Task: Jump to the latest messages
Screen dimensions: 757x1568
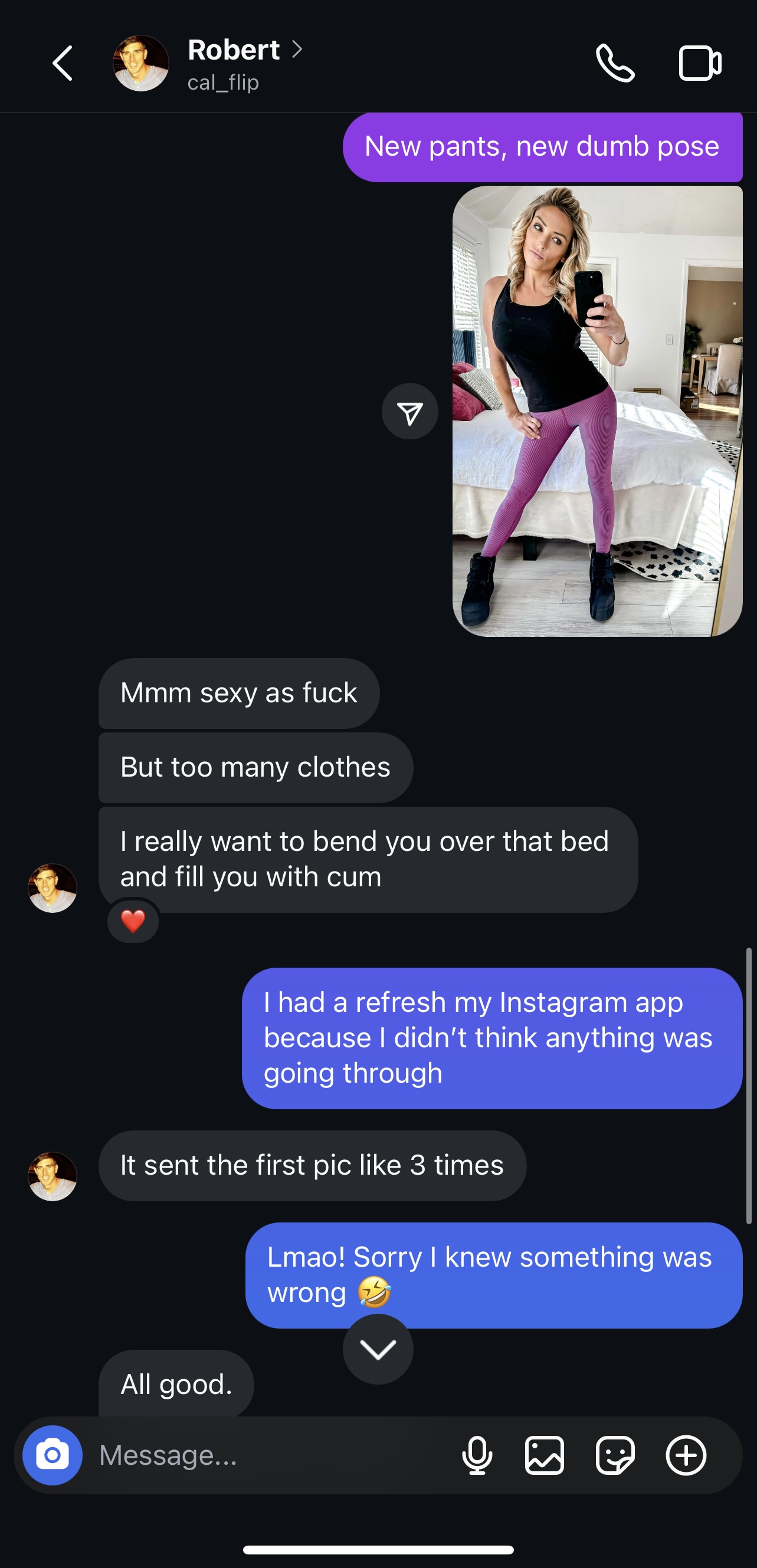Action: (378, 1349)
